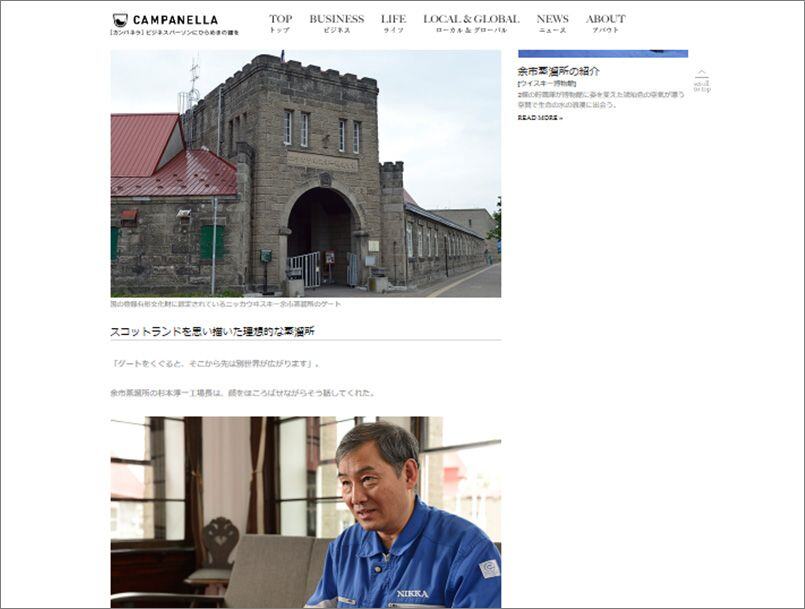Screen dimensions: 805x609
Task: Open the 余市蒸溜所の紹介 sidebar article
Action: click(x=558, y=72)
